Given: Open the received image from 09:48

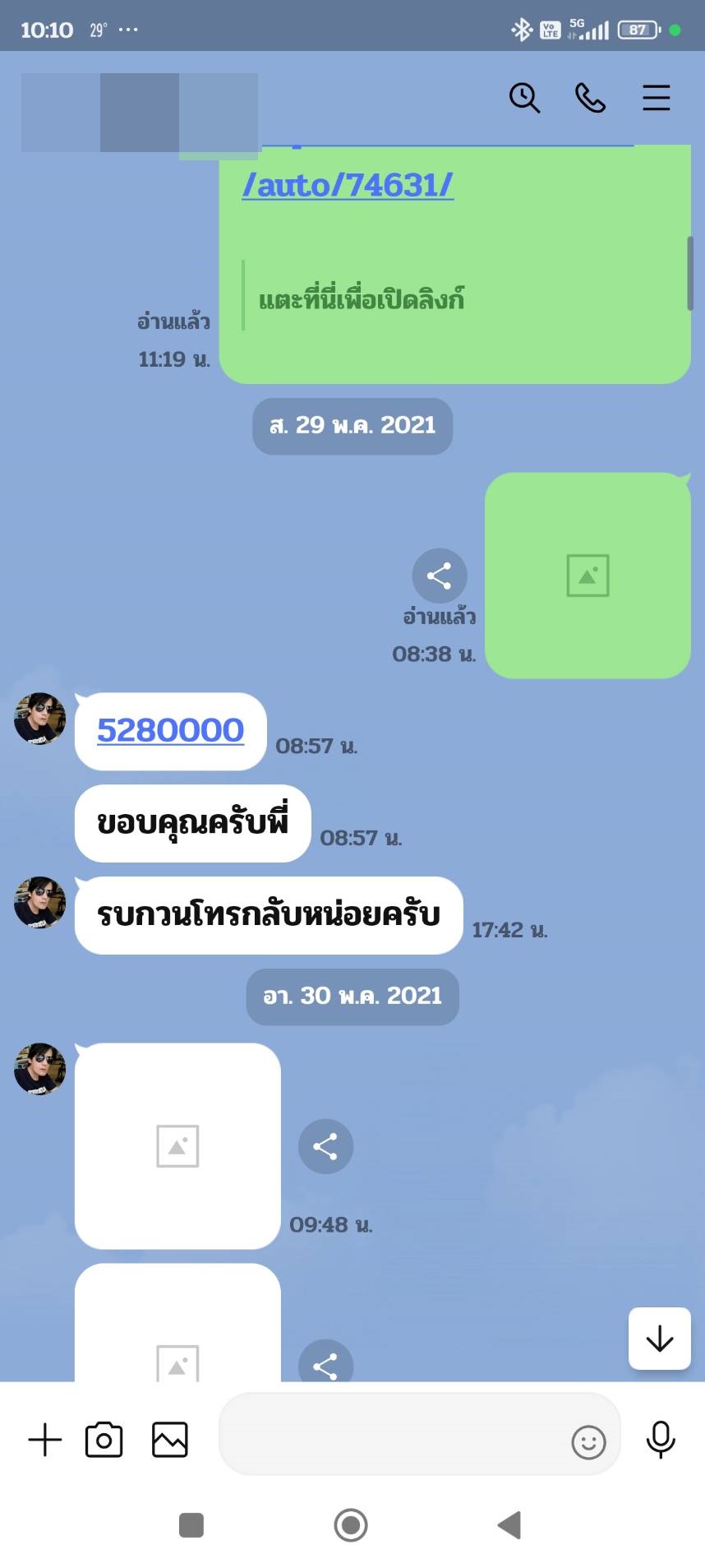Looking at the screenshot, I should (177, 1145).
